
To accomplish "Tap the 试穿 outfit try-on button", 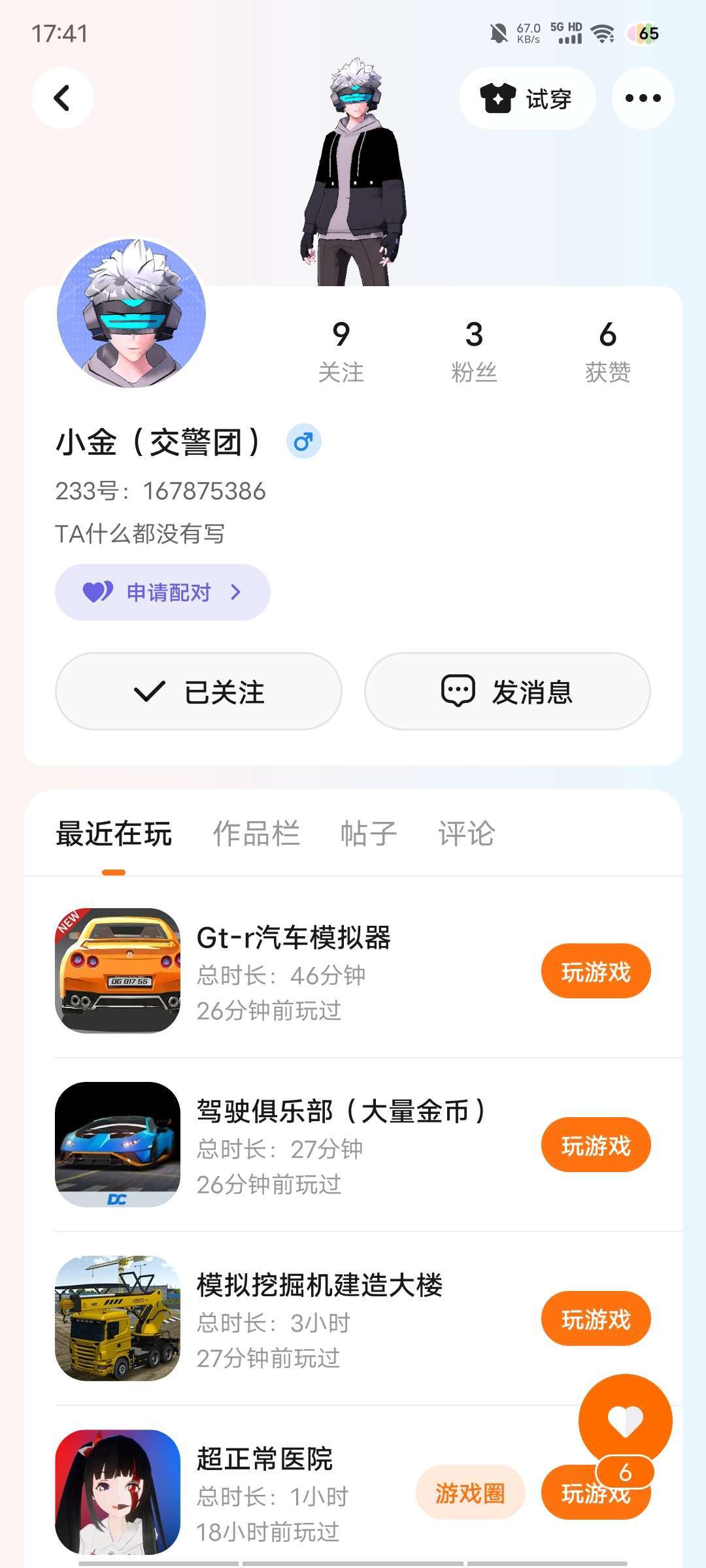I will (527, 98).
